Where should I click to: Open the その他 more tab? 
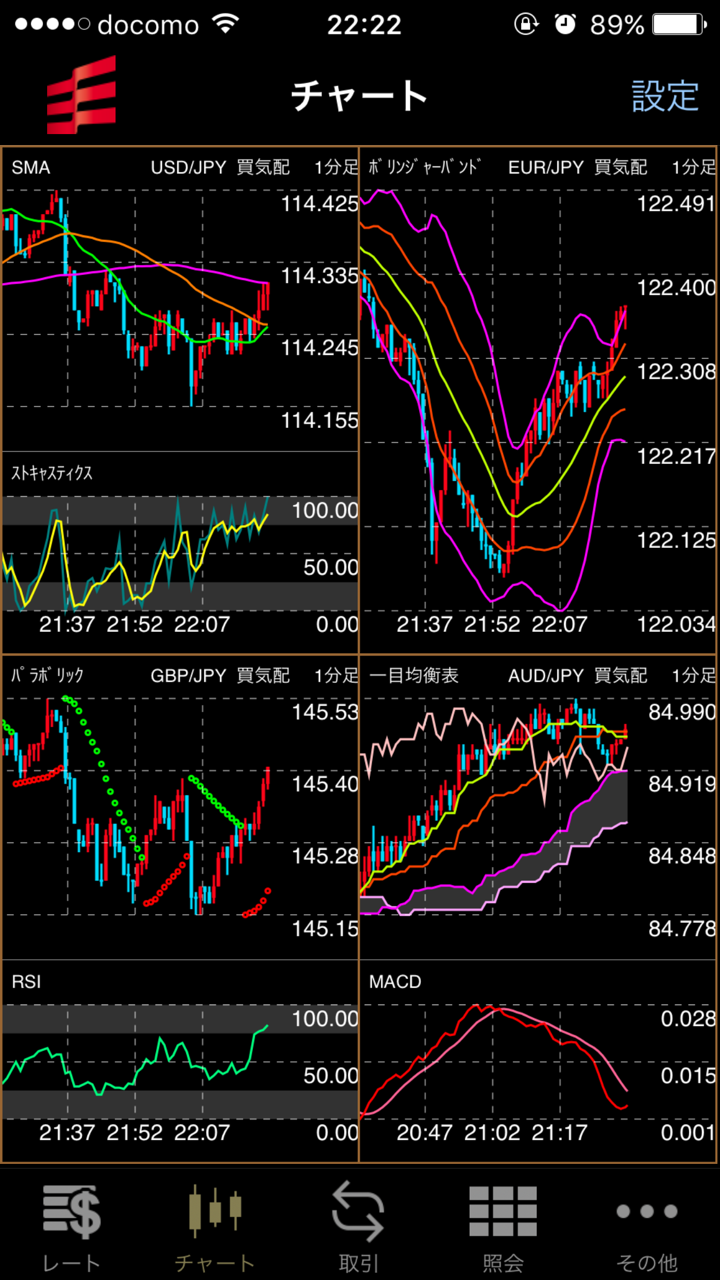pyautogui.click(x=647, y=1226)
